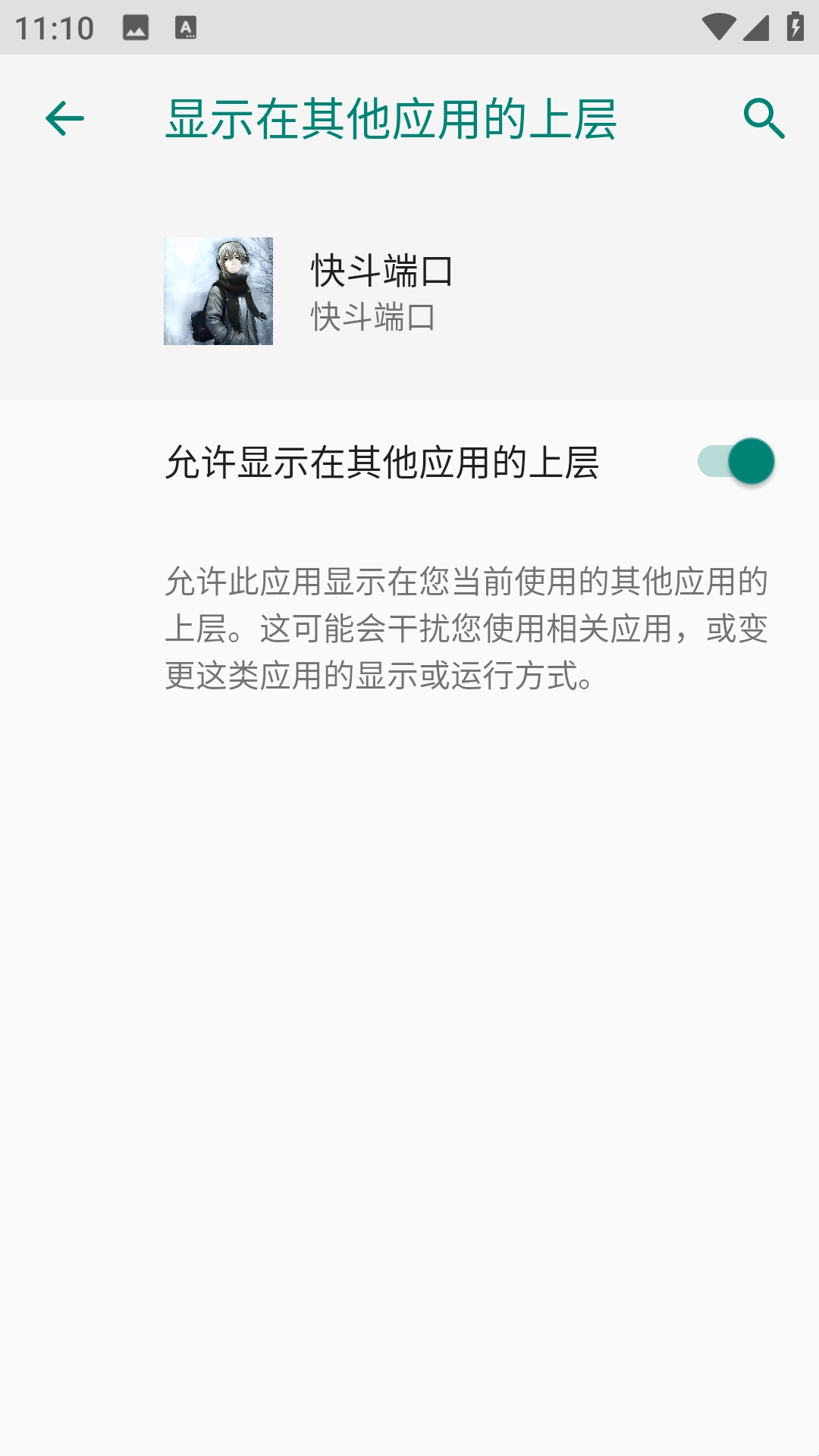
Task: Disable 允许显示在其他应用的上层 switch
Action: click(736, 462)
